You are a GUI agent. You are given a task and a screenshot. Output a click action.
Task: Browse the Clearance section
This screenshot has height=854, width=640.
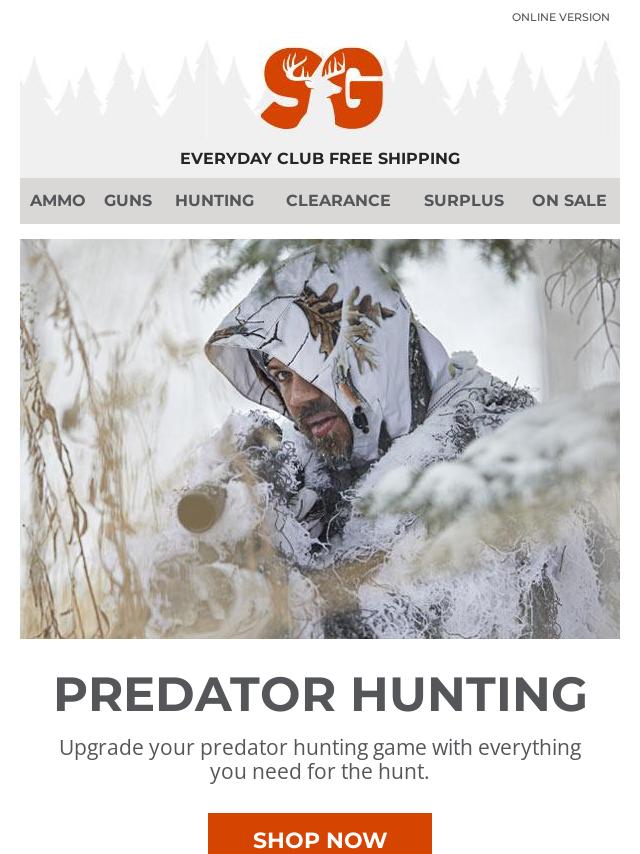[x=338, y=201]
